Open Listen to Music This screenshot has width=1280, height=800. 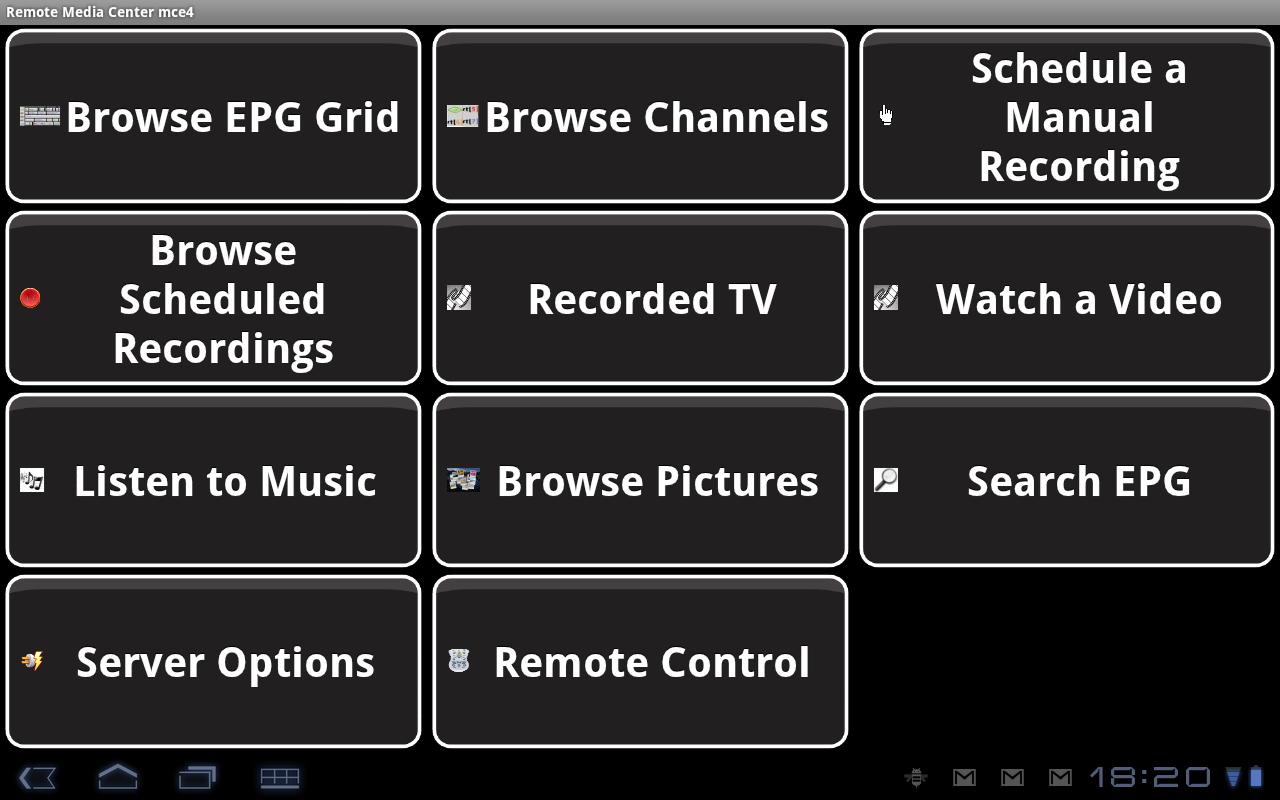pyautogui.click(x=213, y=481)
